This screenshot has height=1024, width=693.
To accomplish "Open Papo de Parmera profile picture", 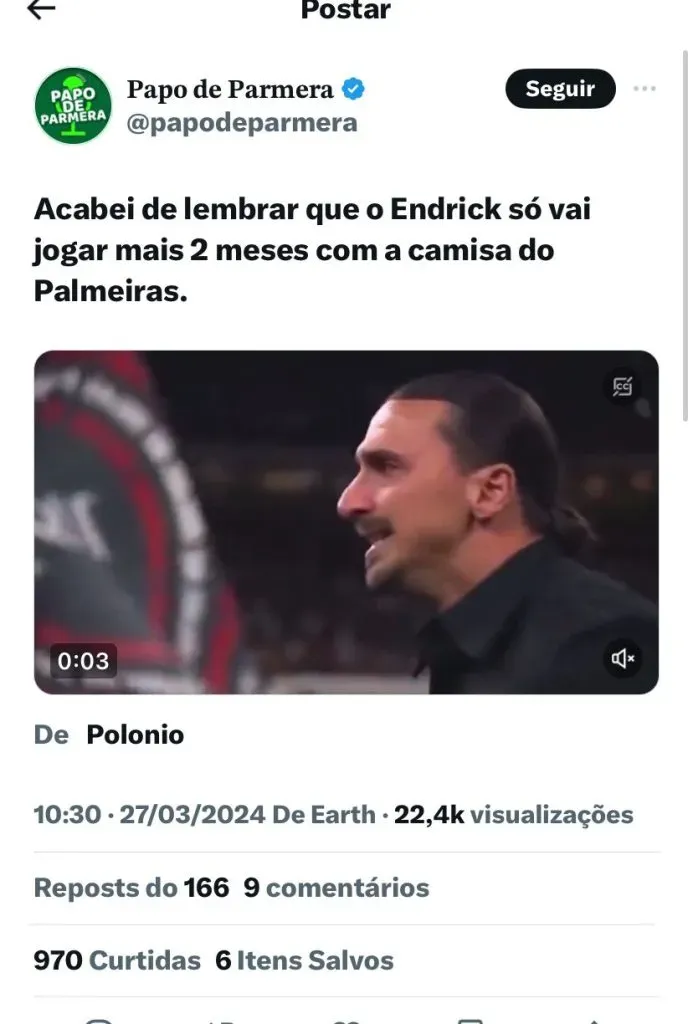I will (x=73, y=105).
